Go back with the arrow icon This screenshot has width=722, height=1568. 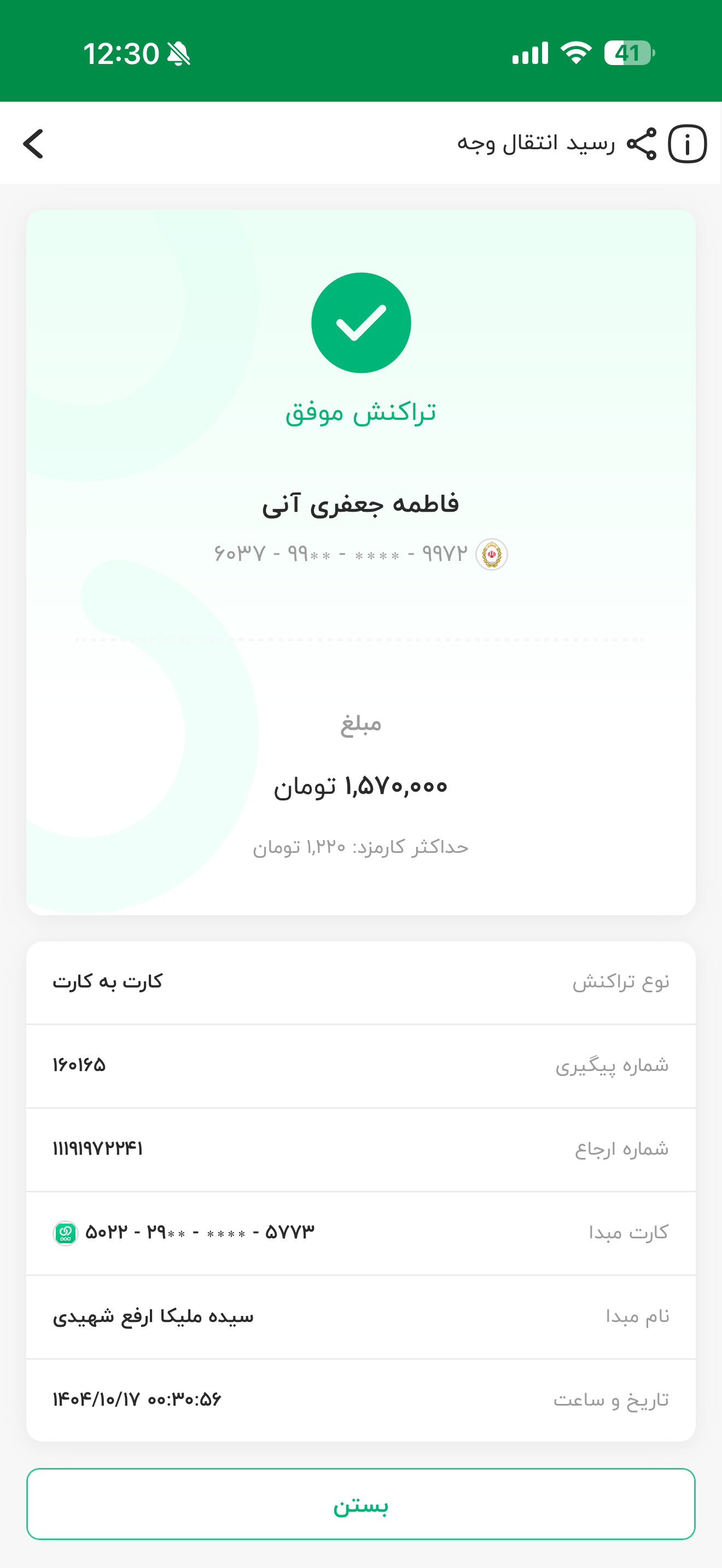click(33, 144)
